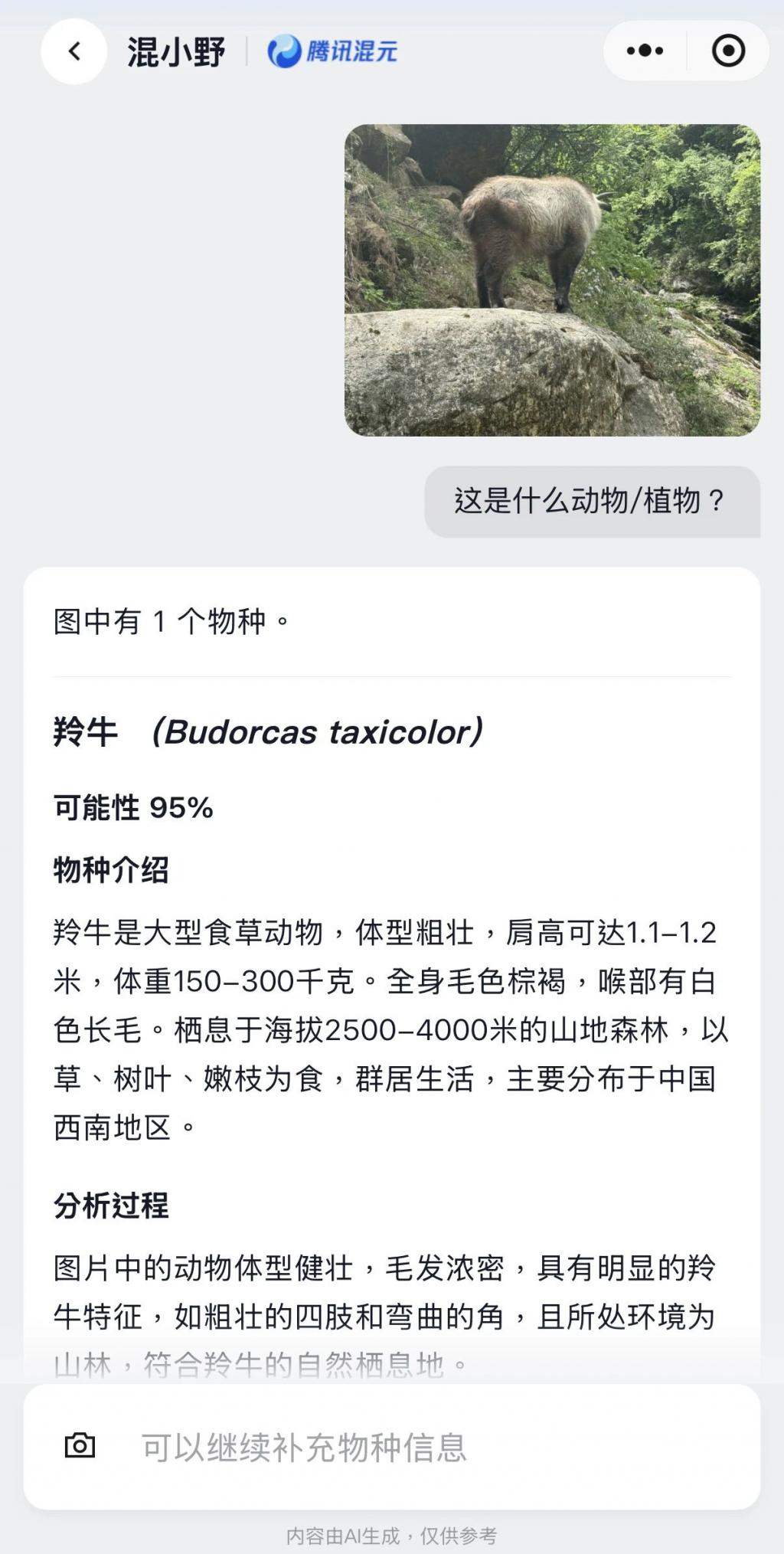Open the three-dot more menu
784x1554 pixels.
click(x=645, y=51)
